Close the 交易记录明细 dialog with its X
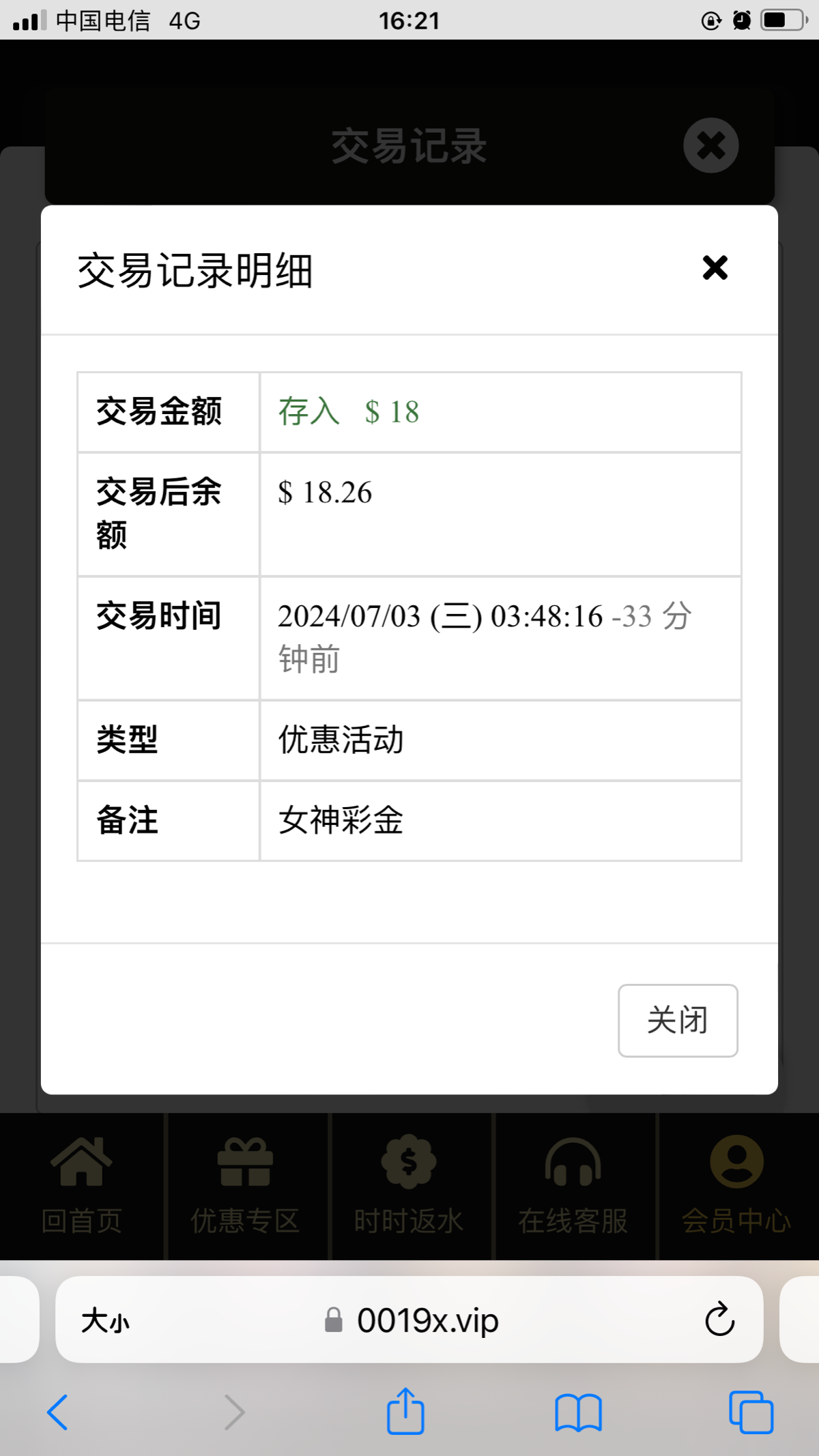Image resolution: width=819 pixels, height=1456 pixels. click(715, 268)
